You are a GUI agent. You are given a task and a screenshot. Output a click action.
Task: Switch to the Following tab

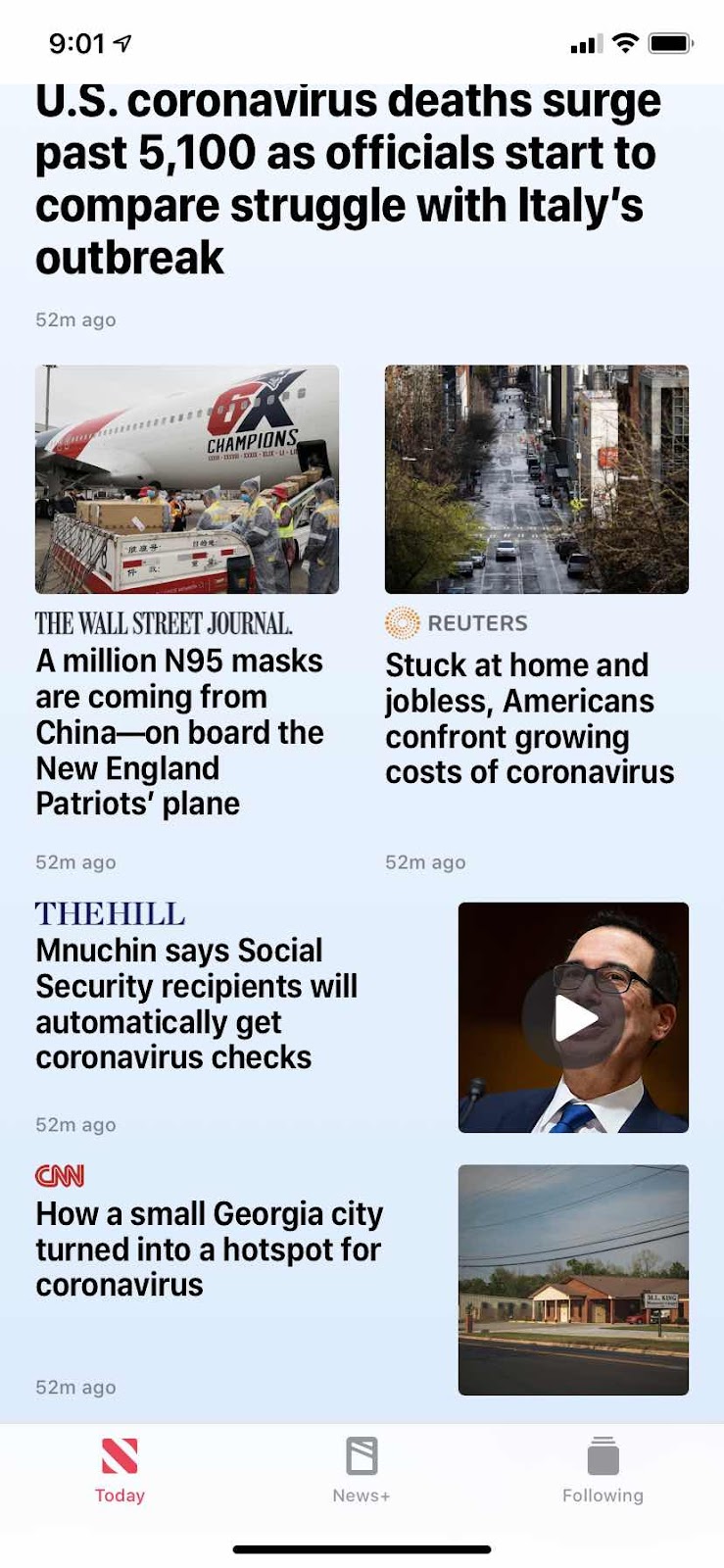[603, 1469]
